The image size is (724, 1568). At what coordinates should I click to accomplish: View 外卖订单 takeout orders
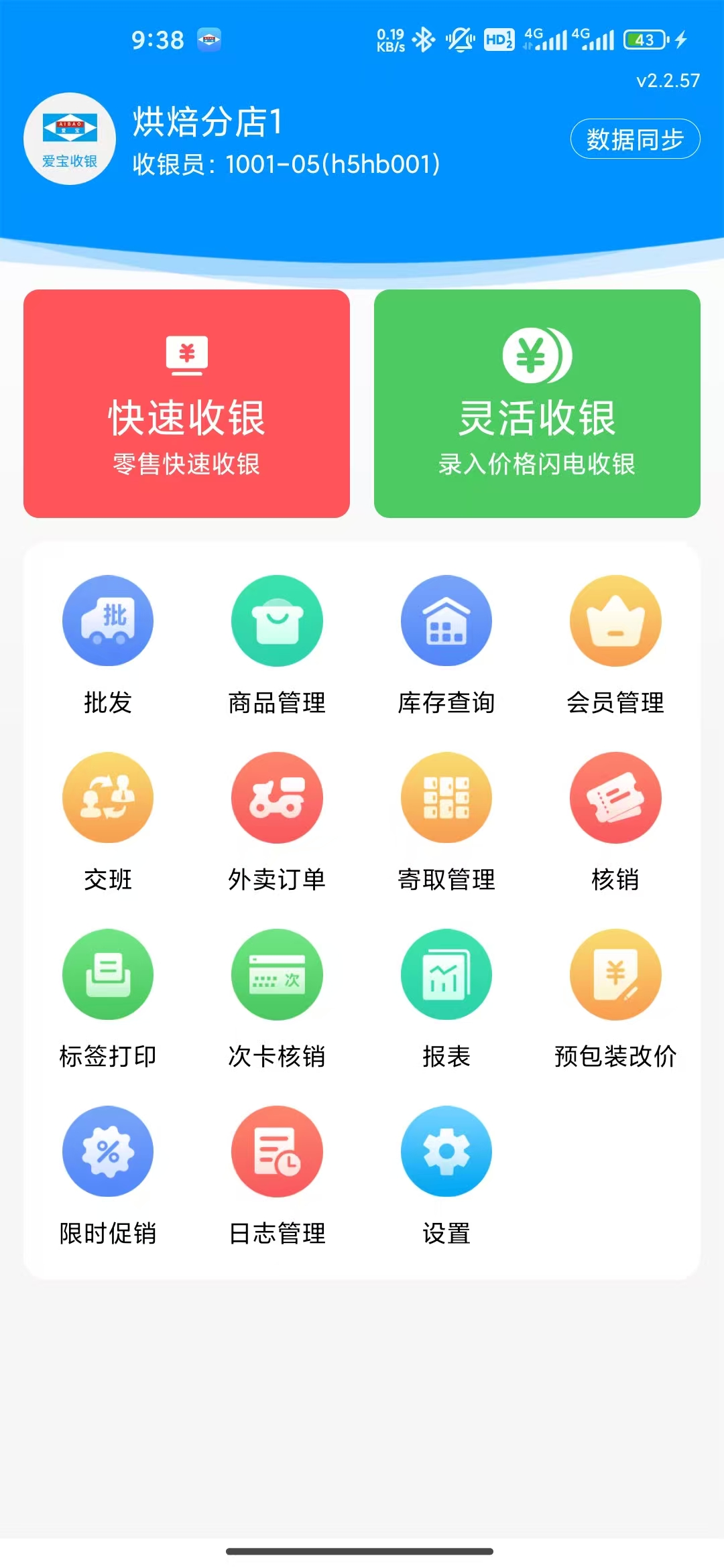[x=277, y=798]
